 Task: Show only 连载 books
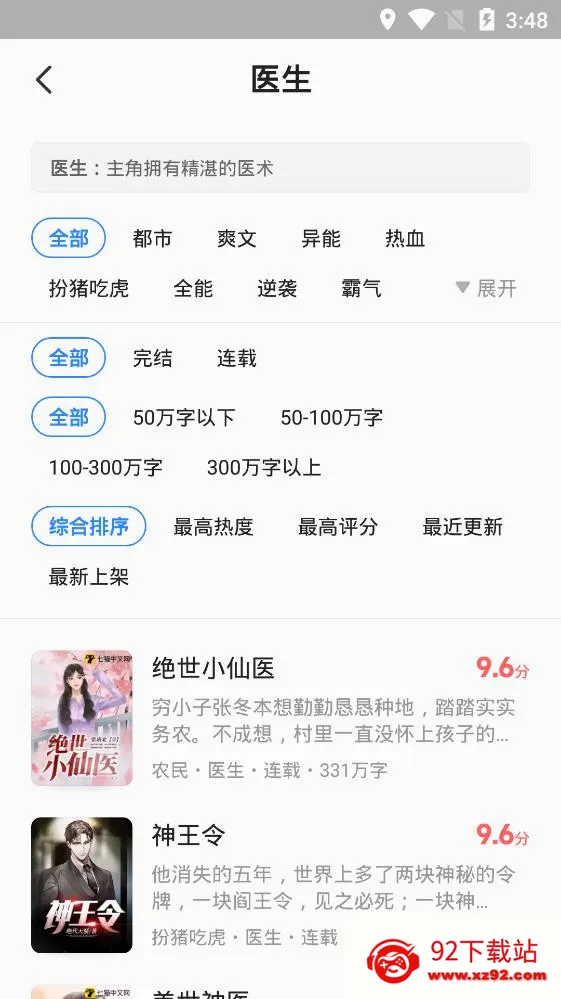(x=236, y=358)
